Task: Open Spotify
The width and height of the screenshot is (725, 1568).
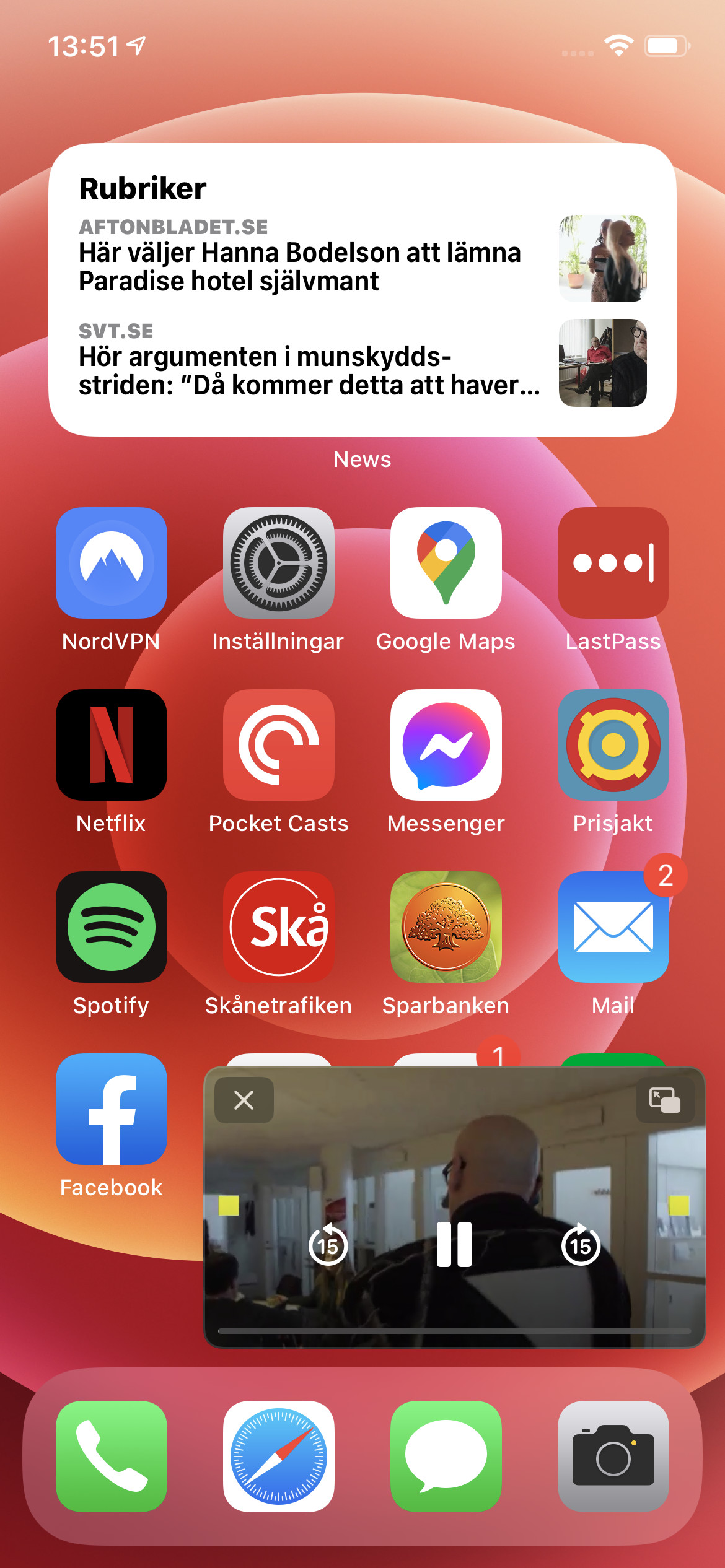Action: [x=112, y=927]
